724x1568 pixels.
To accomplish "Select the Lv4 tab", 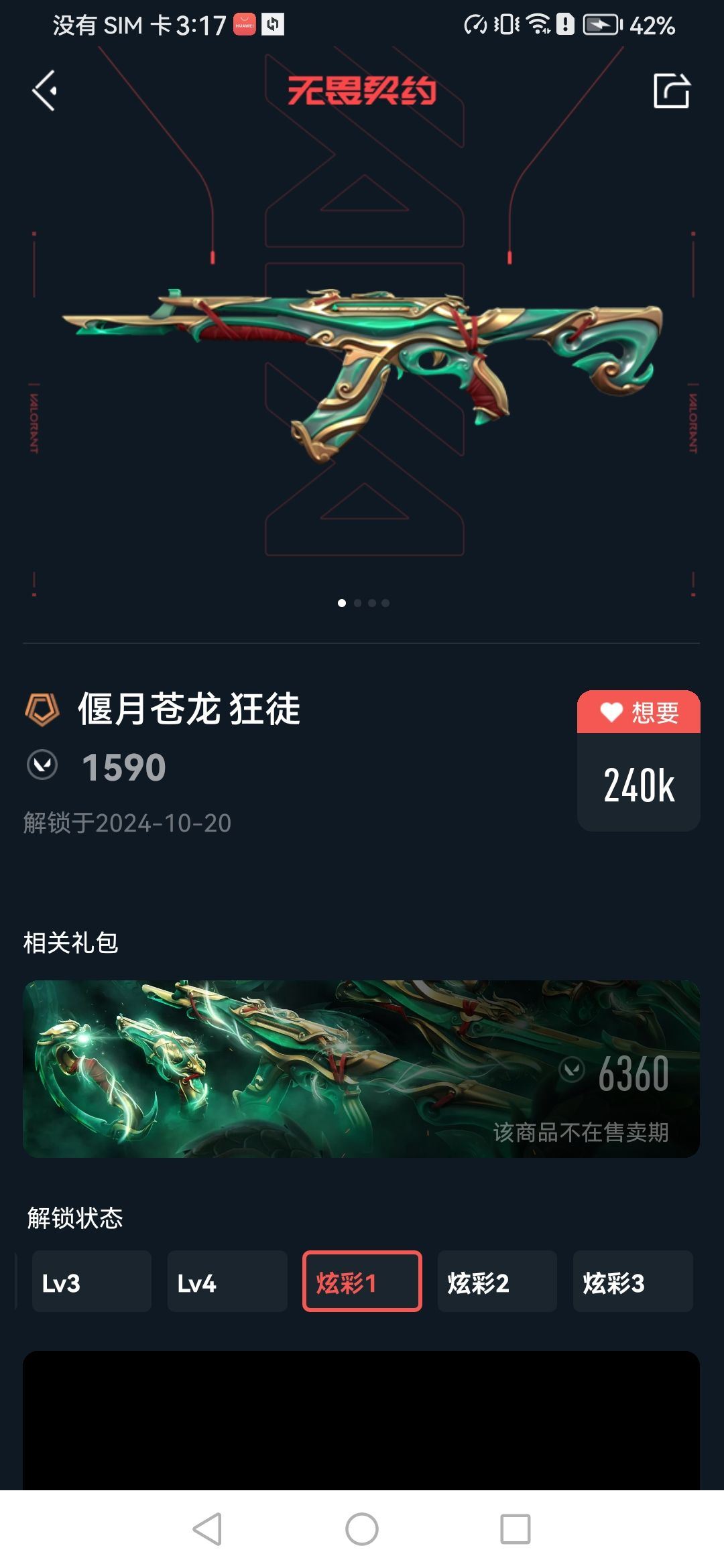I will click(227, 1281).
